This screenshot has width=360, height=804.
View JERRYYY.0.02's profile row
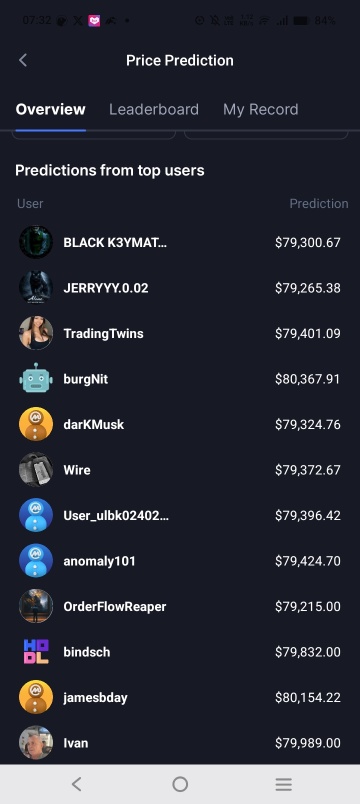(x=180, y=288)
